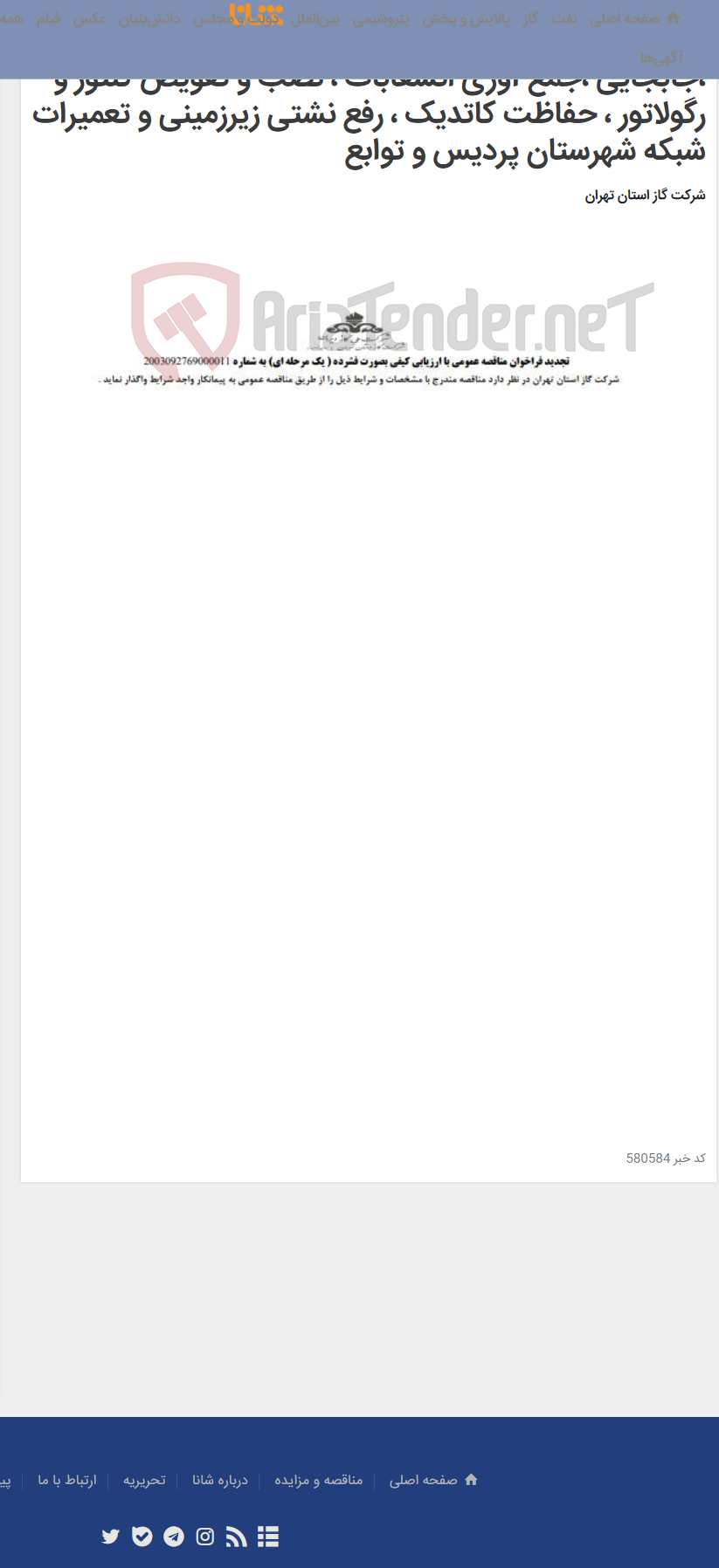Image resolution: width=719 pixels, height=1568 pixels.
Task: Open آگهی‌ها in the top menu
Action: pos(660,58)
